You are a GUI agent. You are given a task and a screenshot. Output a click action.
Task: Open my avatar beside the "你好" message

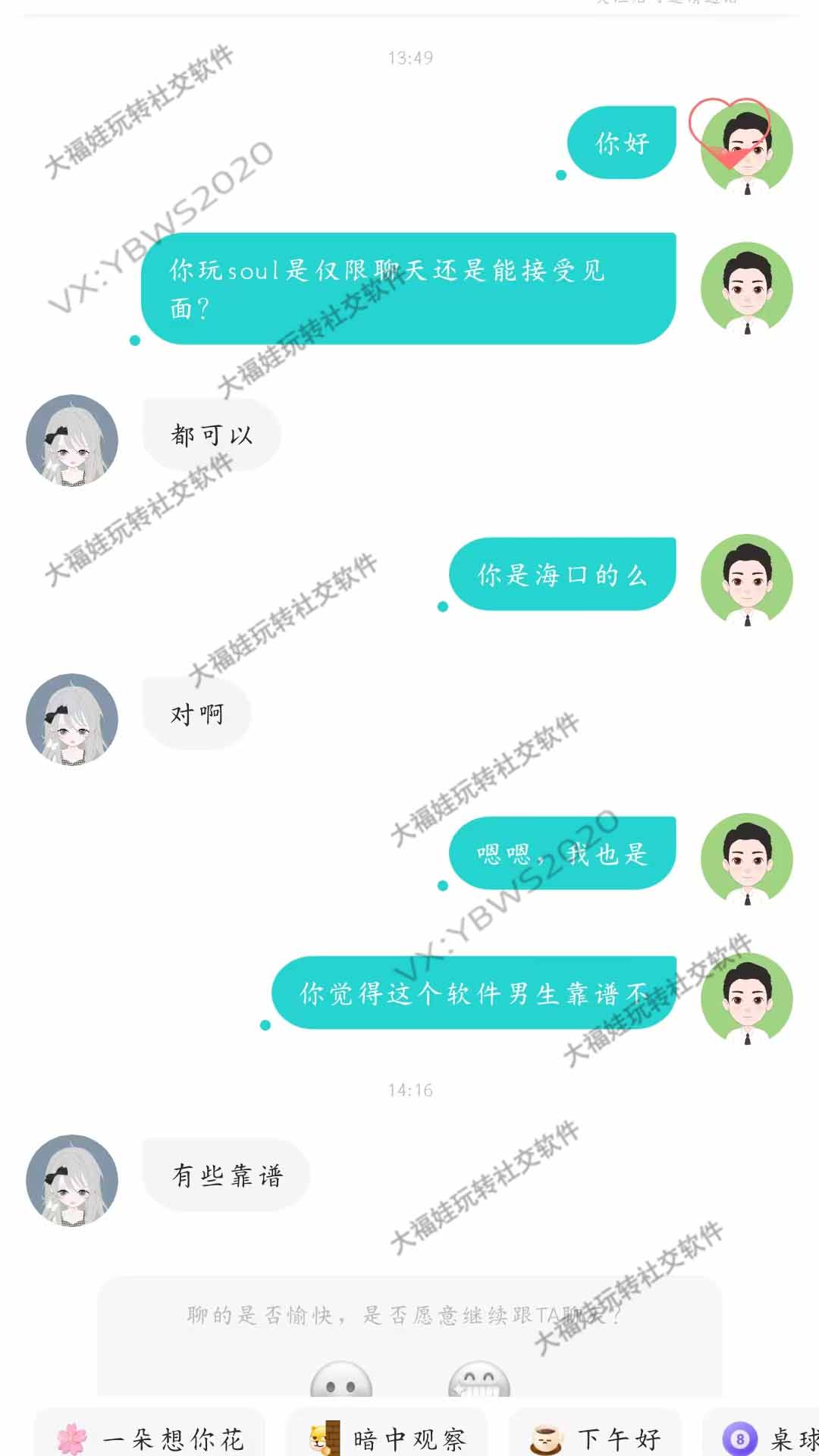point(746,149)
